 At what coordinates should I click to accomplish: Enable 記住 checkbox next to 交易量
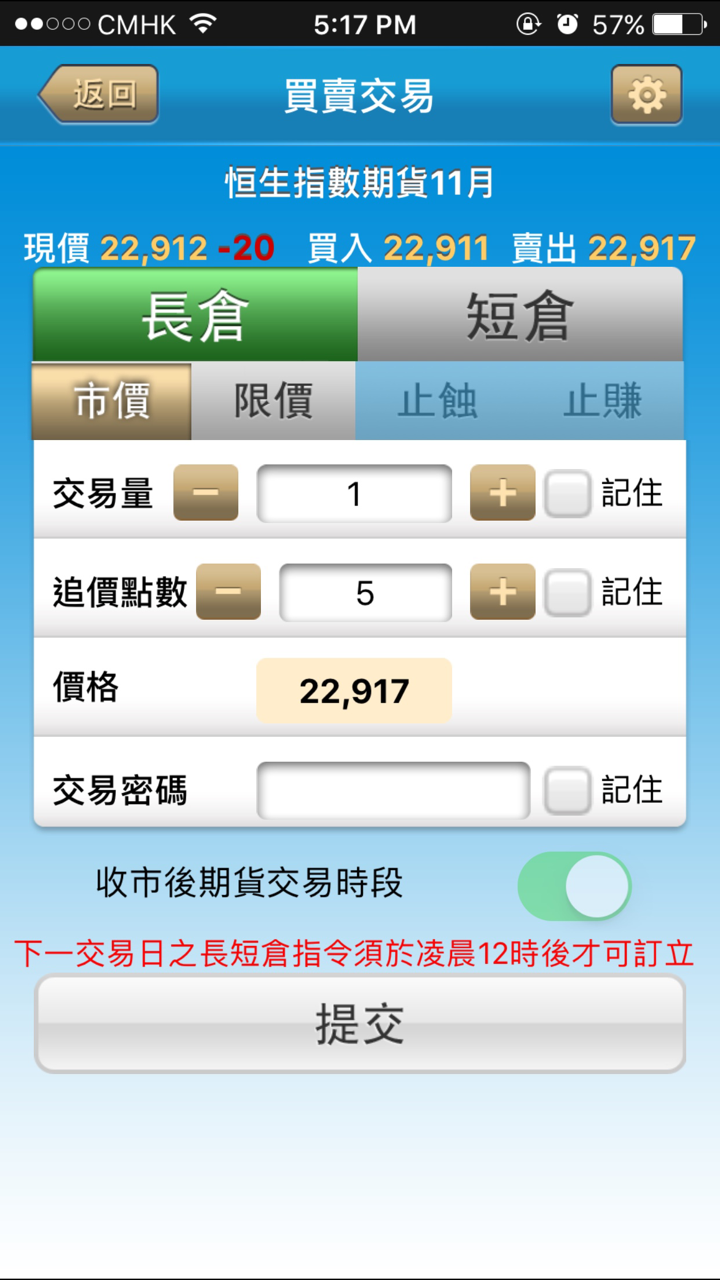[567, 492]
